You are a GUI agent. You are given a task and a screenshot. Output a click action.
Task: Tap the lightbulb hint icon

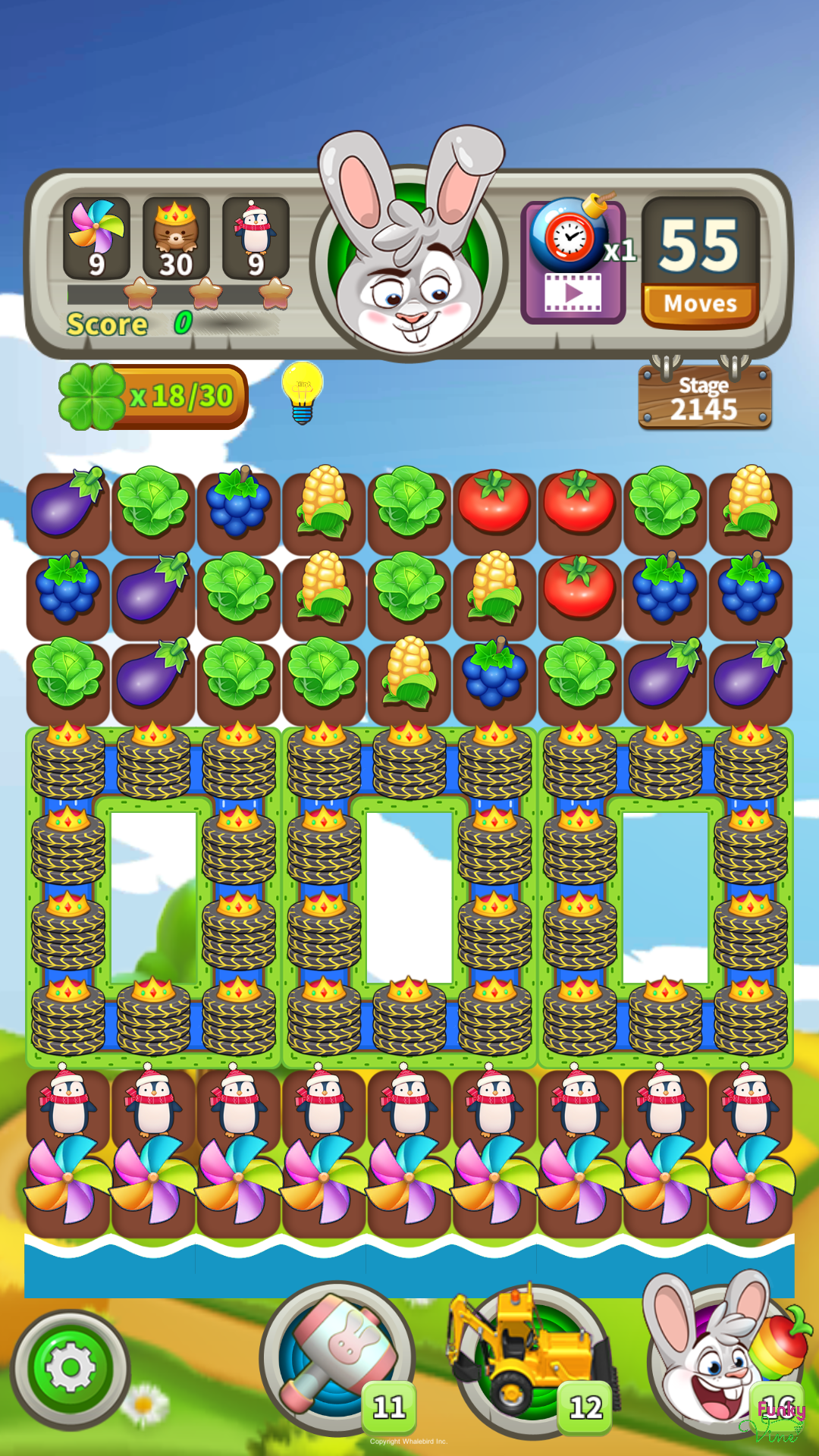point(303,393)
